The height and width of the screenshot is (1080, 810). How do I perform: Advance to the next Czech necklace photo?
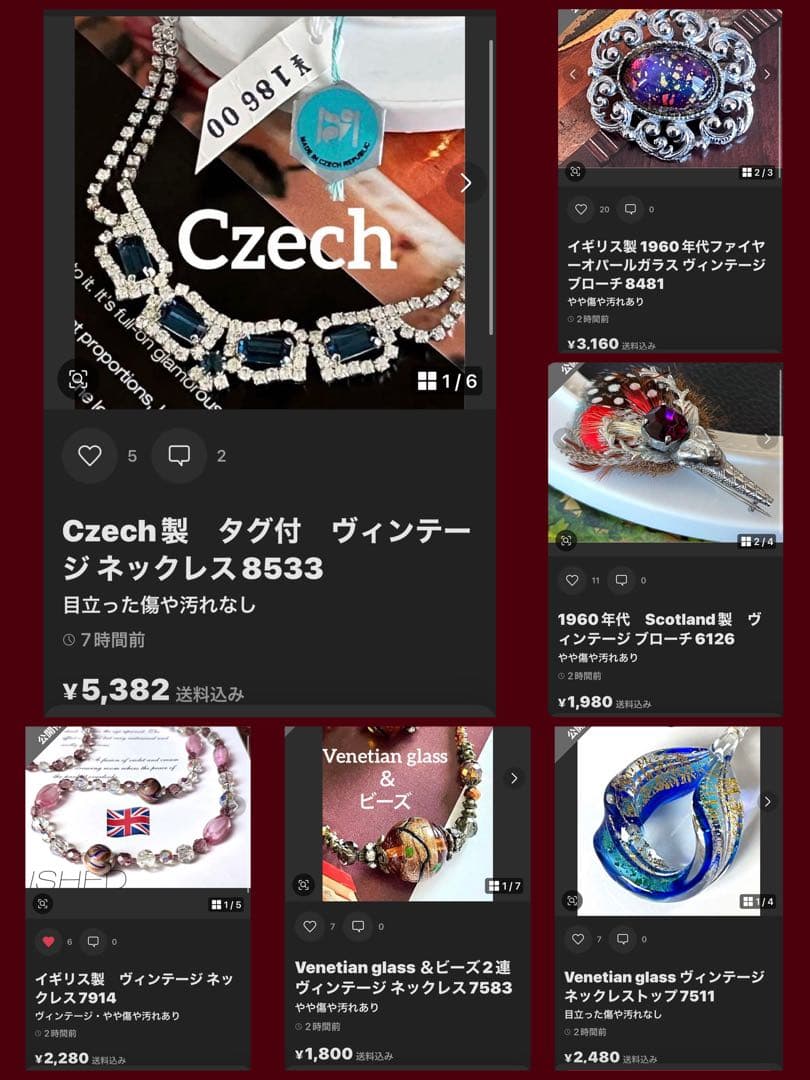tap(464, 183)
